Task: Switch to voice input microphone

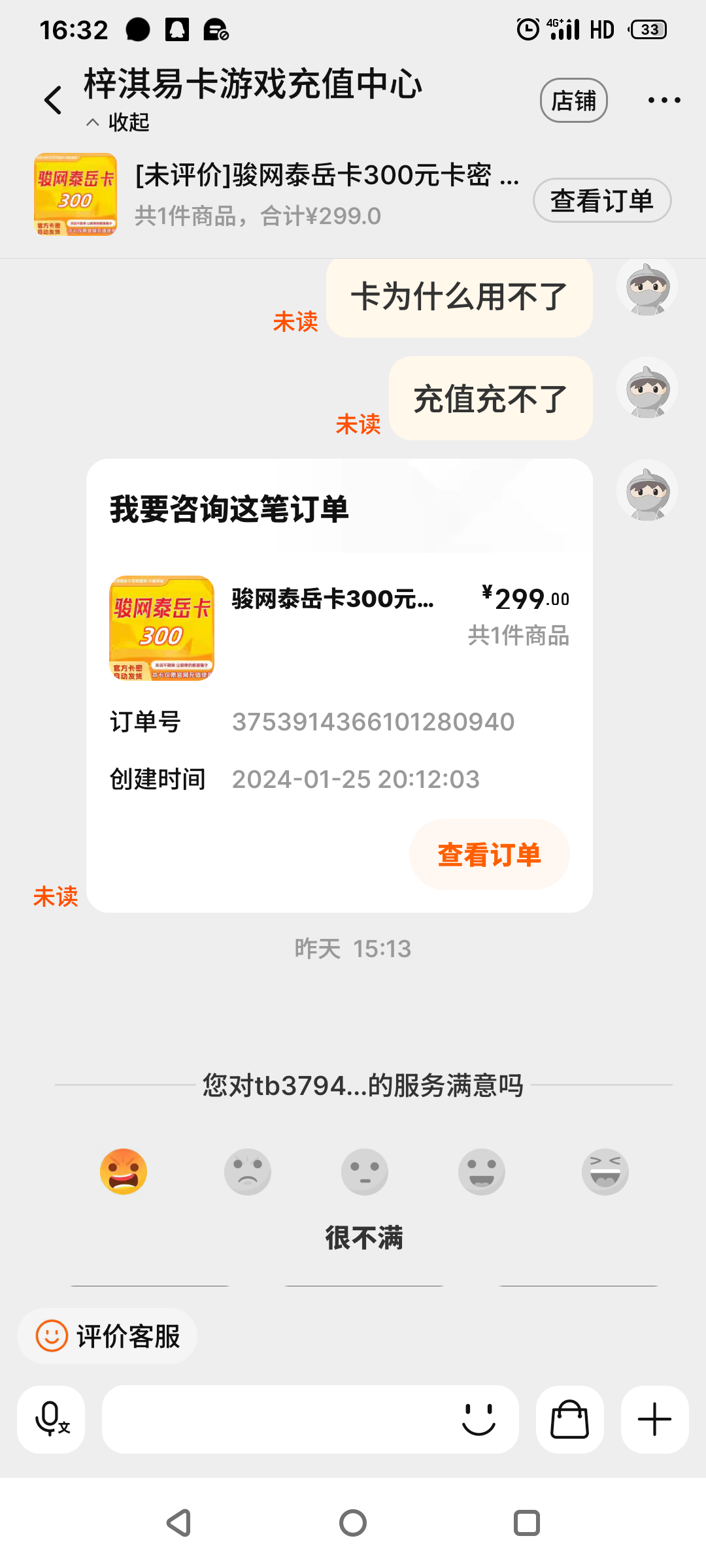Action: pyautogui.click(x=51, y=1419)
